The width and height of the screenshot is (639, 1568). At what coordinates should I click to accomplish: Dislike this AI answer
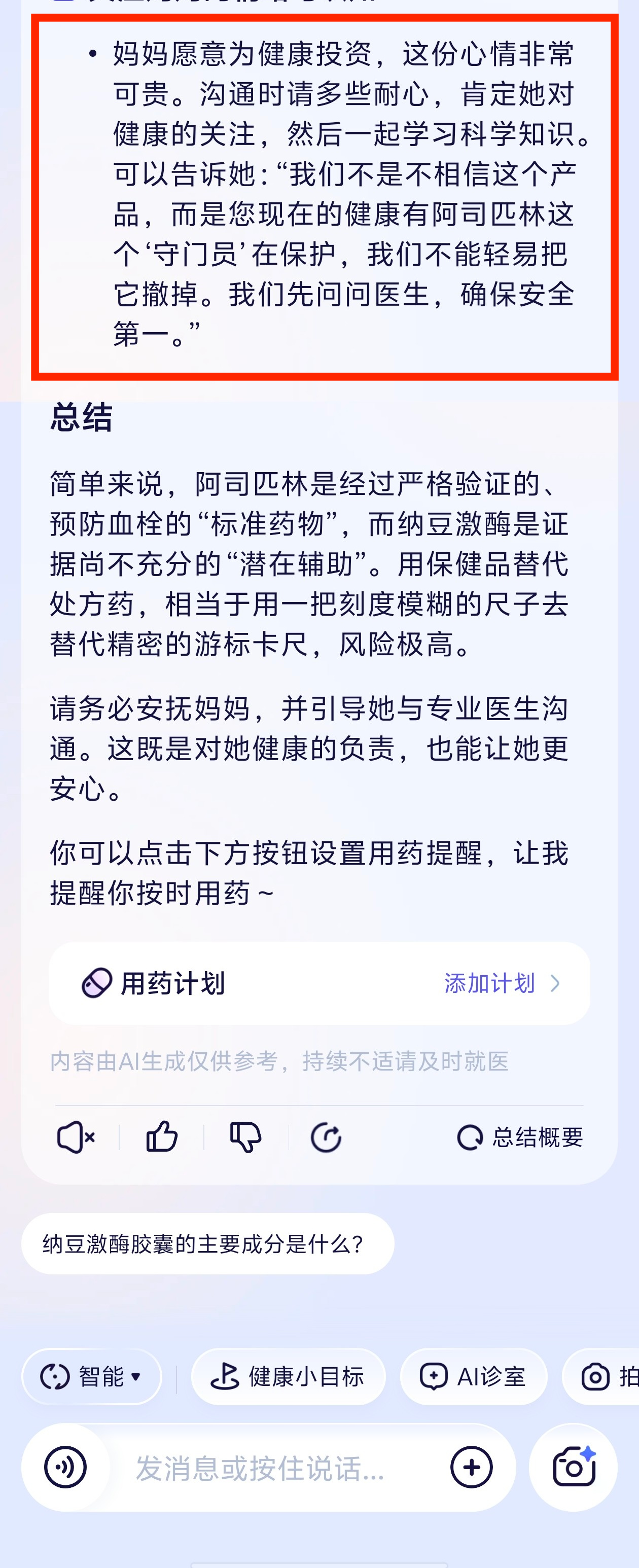[246, 1136]
